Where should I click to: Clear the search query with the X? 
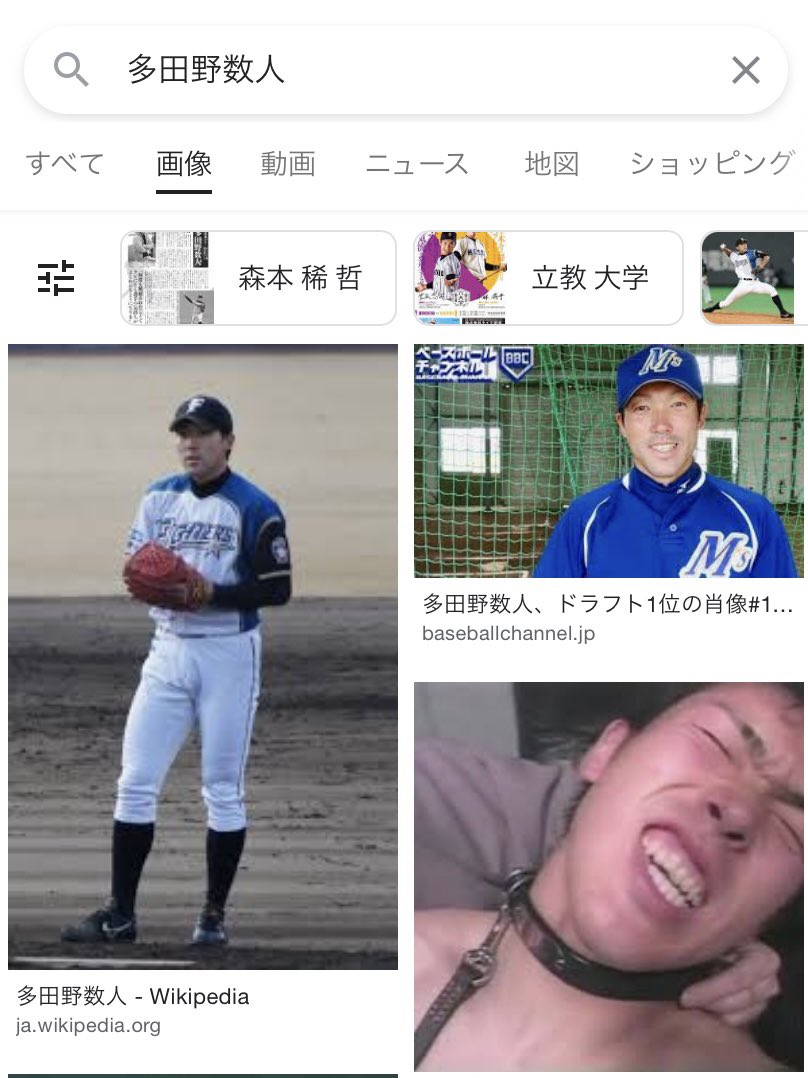tap(745, 70)
